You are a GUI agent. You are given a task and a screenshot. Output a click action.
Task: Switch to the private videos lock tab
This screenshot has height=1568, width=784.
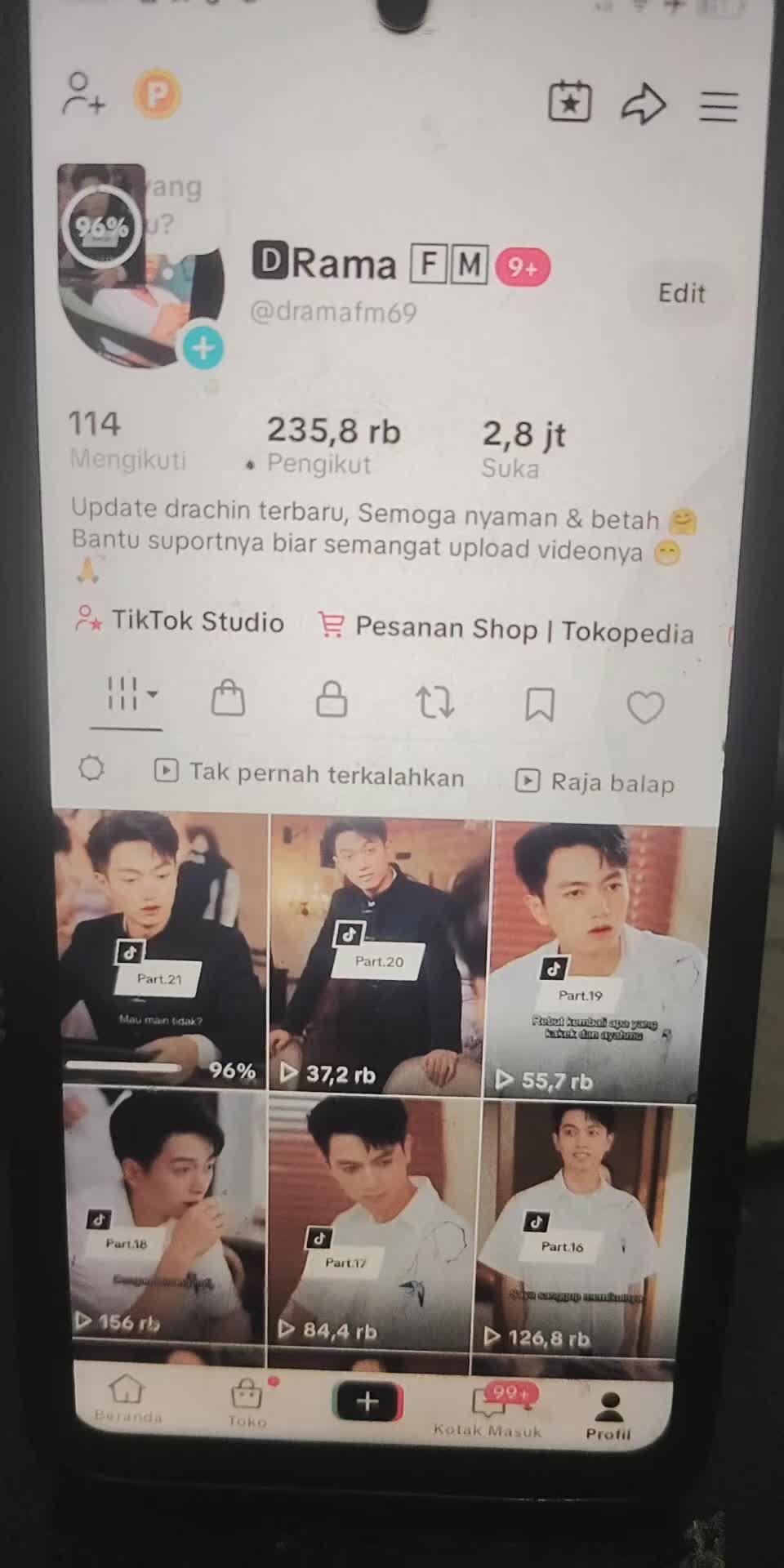(331, 701)
